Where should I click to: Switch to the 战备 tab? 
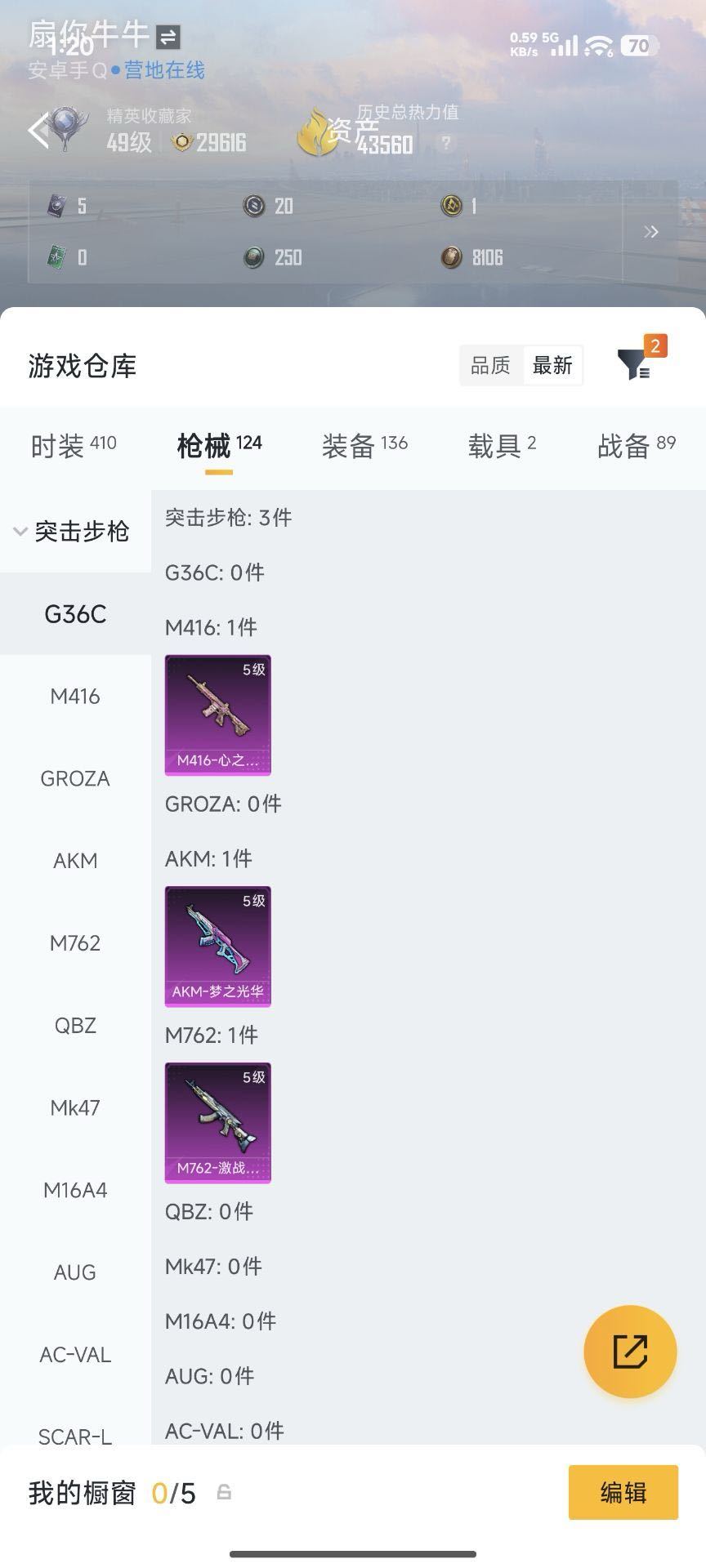[x=636, y=446]
